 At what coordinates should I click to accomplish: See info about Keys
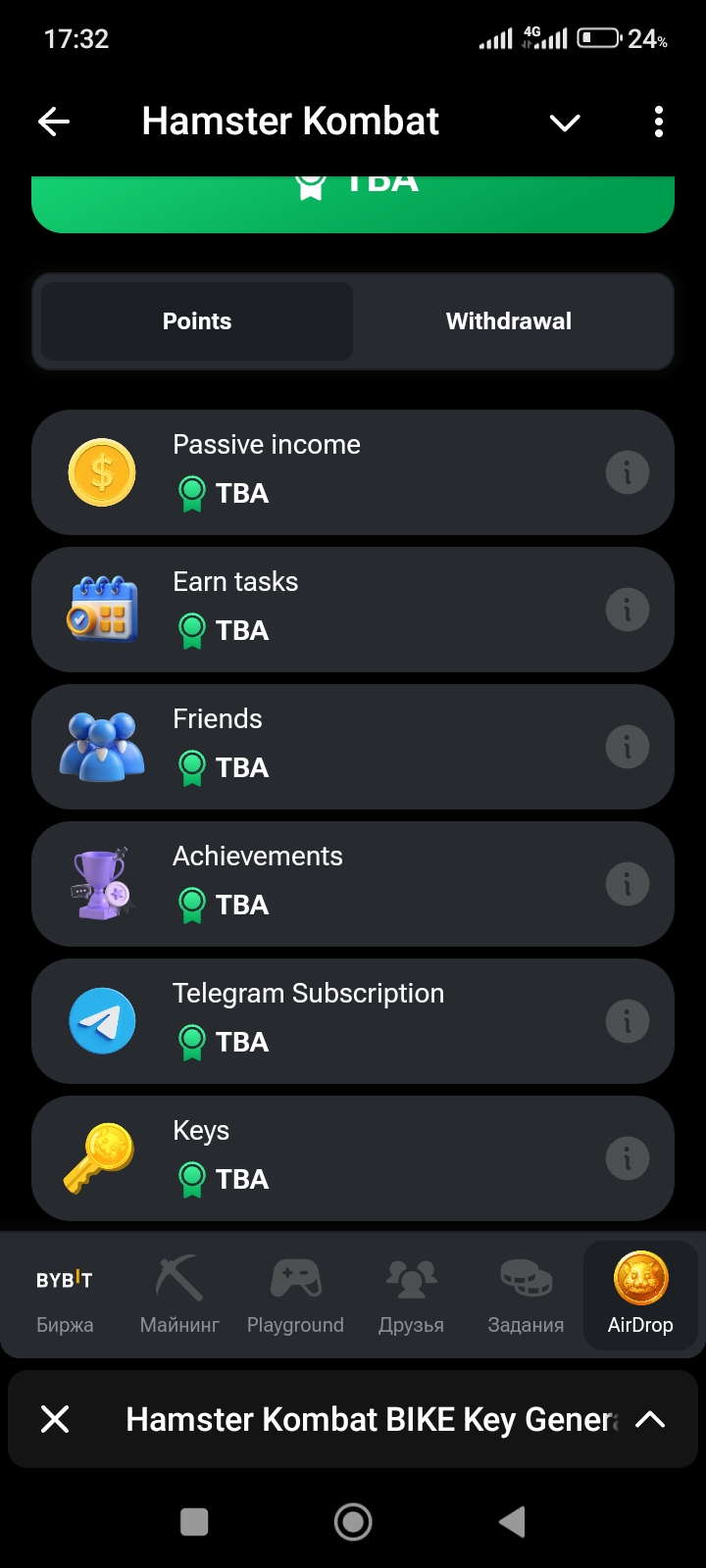click(628, 1159)
